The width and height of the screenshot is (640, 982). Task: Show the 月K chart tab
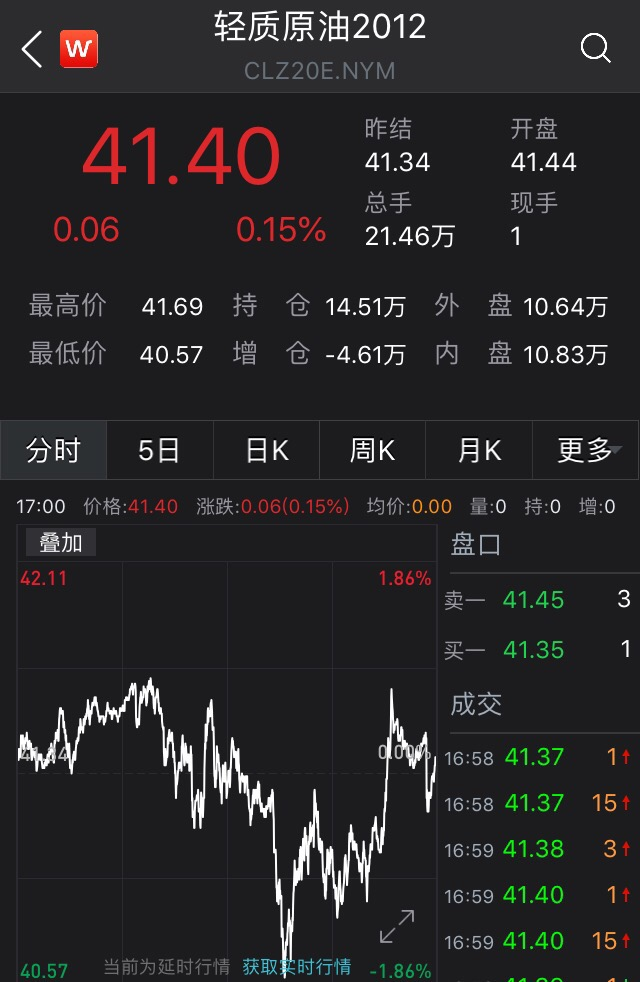click(x=479, y=451)
